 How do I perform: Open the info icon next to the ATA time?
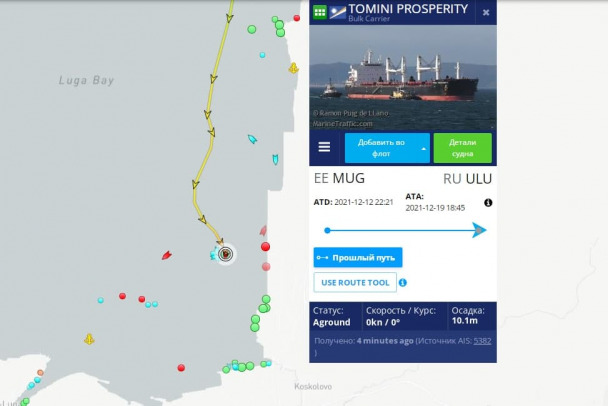point(488,203)
